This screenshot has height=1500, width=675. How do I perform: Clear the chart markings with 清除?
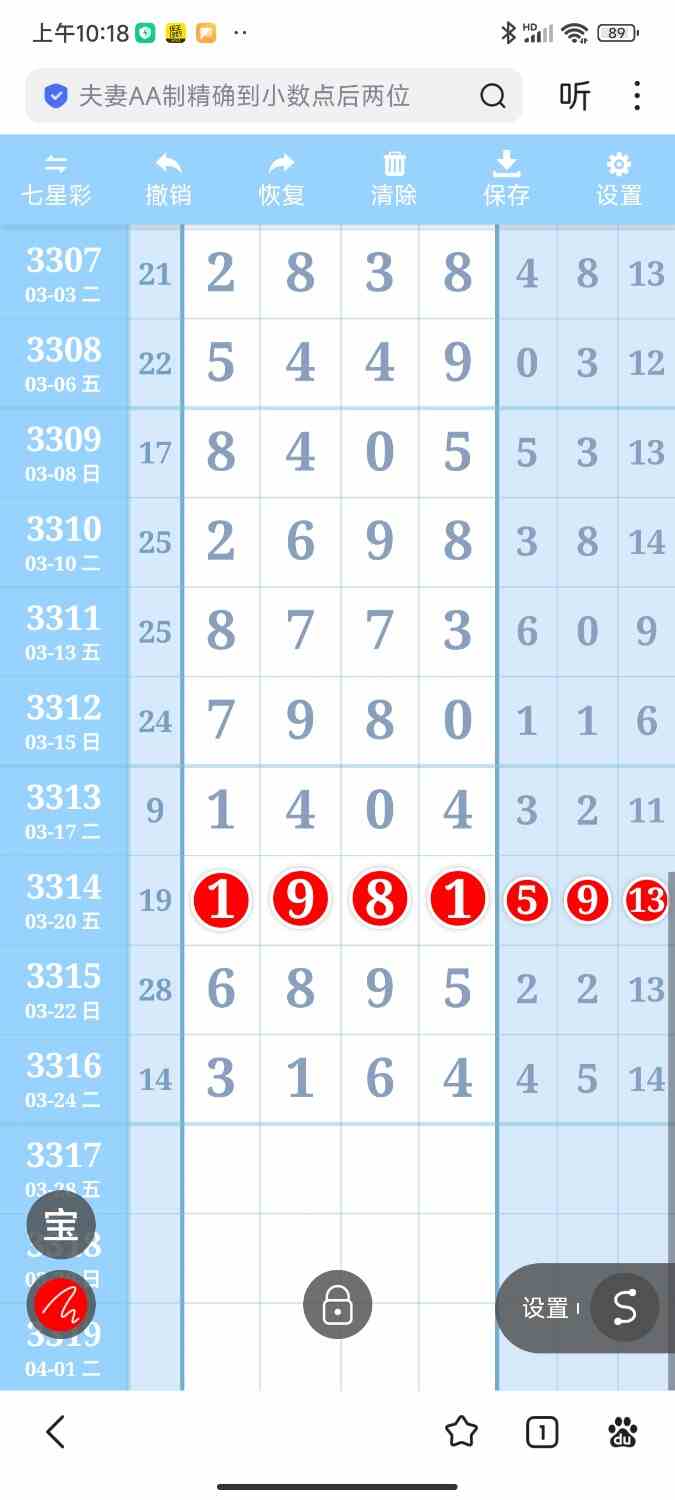[394, 180]
